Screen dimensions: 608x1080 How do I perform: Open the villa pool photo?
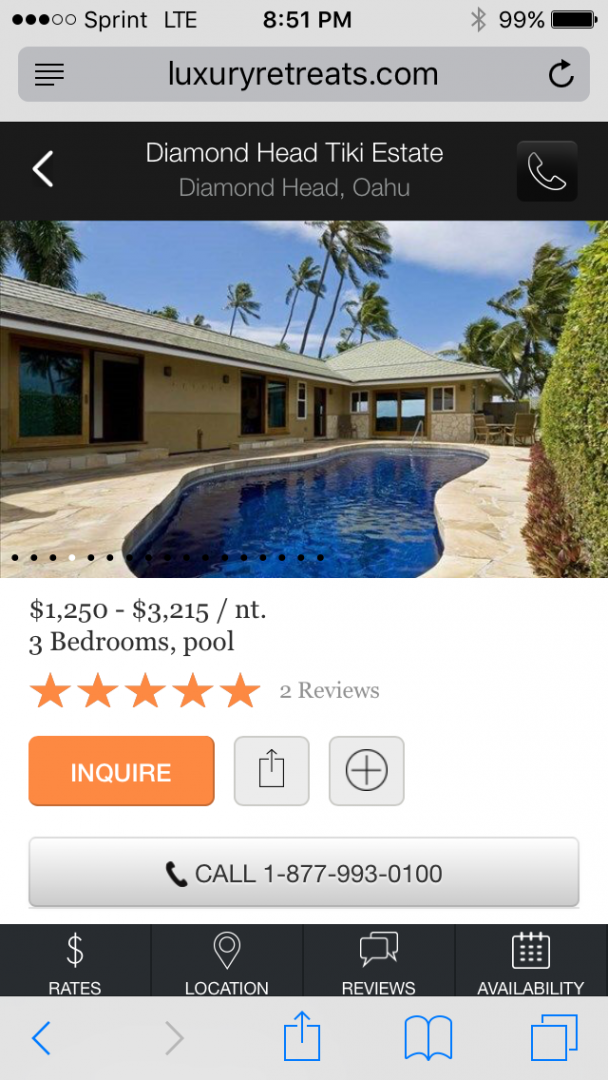click(304, 399)
